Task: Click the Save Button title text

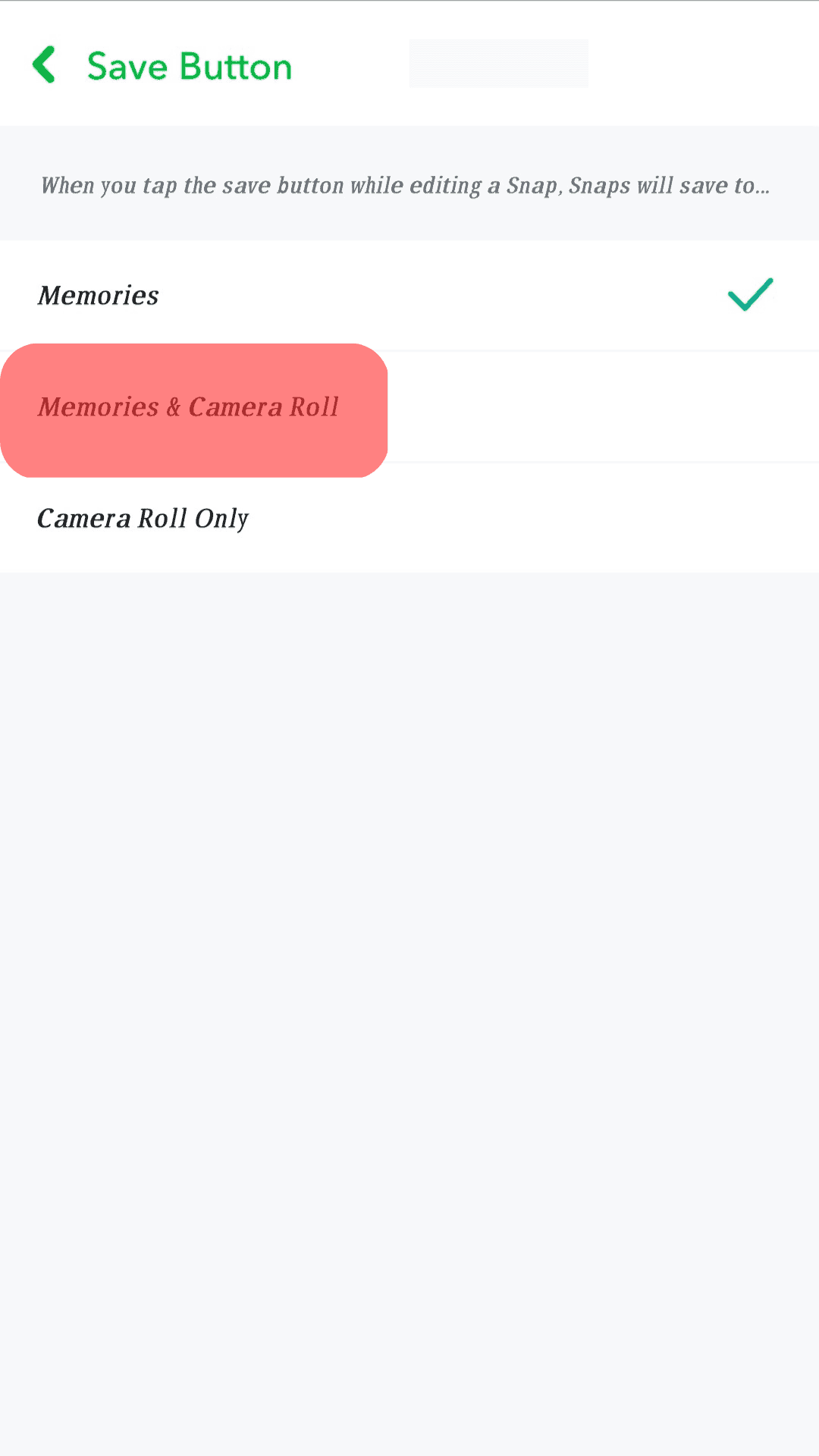Action: 188,66
